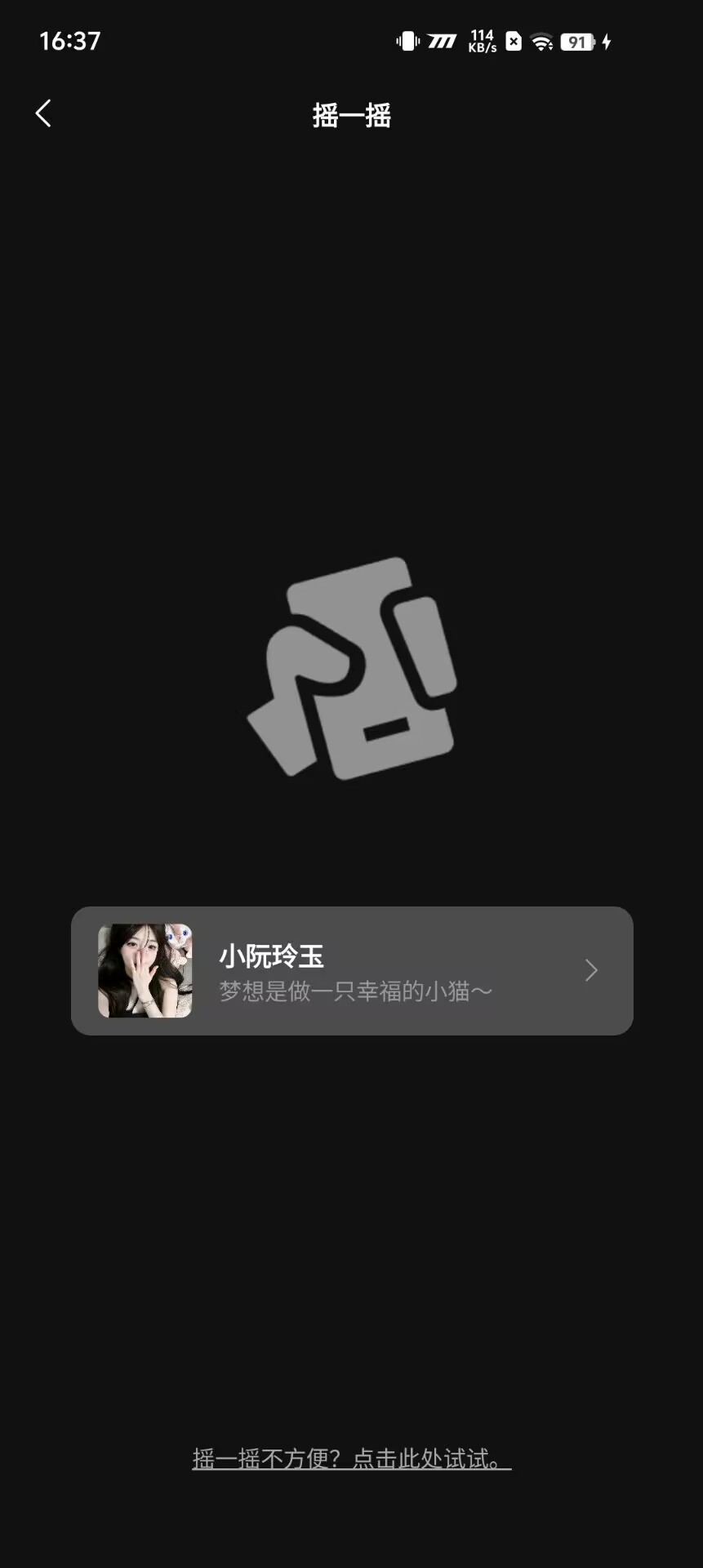Tap the clock showing 16:37
The height and width of the screenshot is (1568, 703).
pyautogui.click(x=69, y=40)
